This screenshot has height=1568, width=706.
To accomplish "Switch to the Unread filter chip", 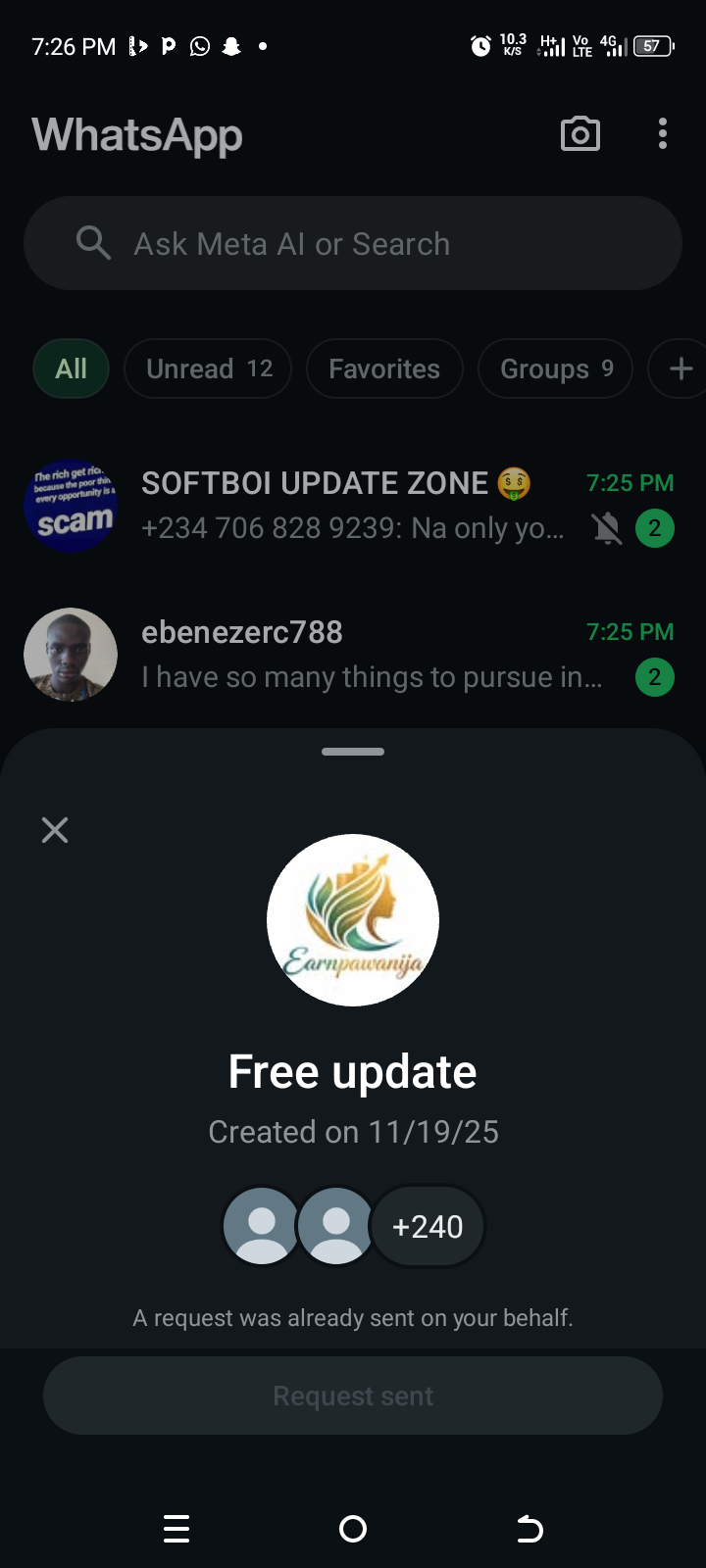I will 208,368.
